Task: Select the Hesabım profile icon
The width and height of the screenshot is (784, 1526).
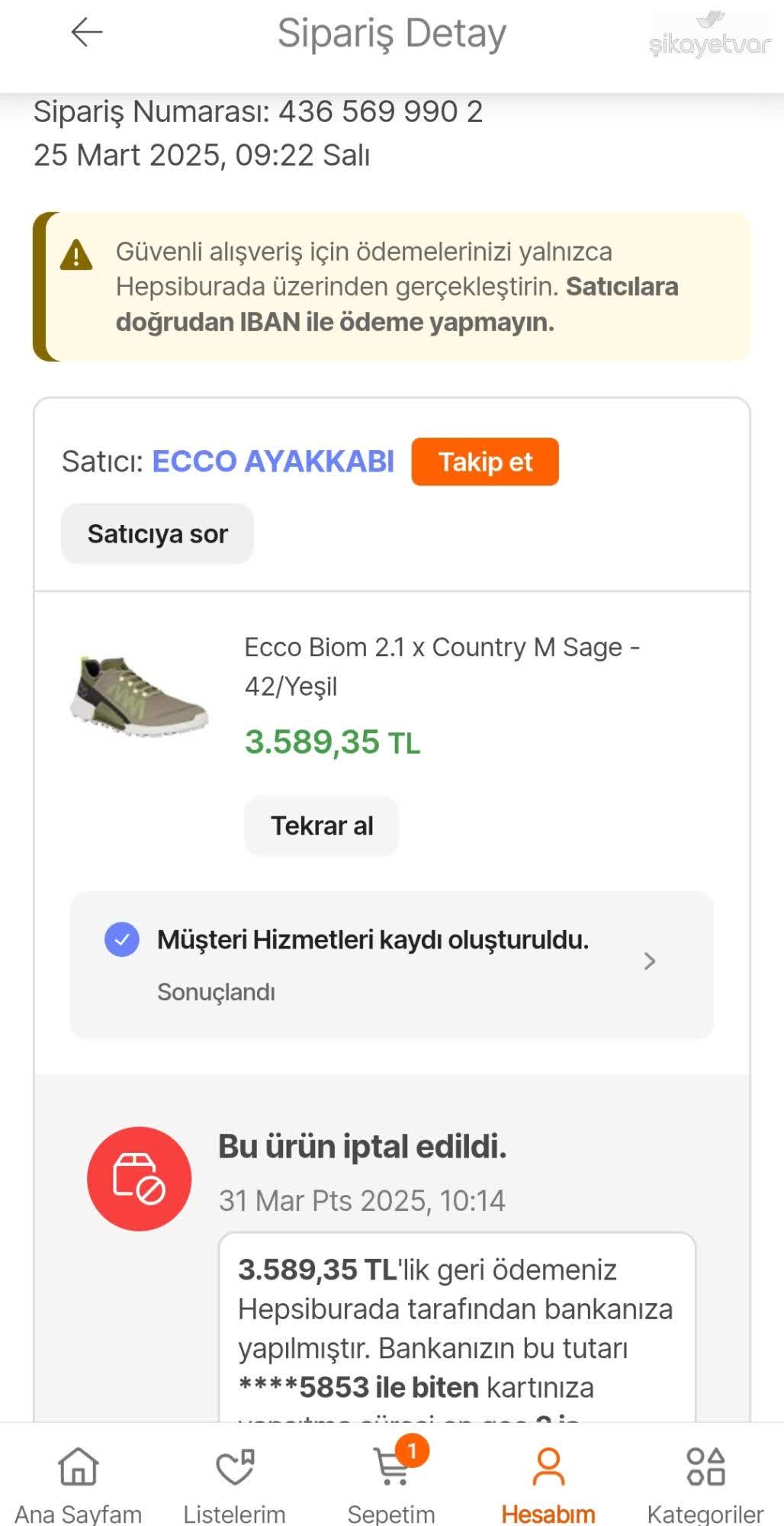Action: point(548,1466)
